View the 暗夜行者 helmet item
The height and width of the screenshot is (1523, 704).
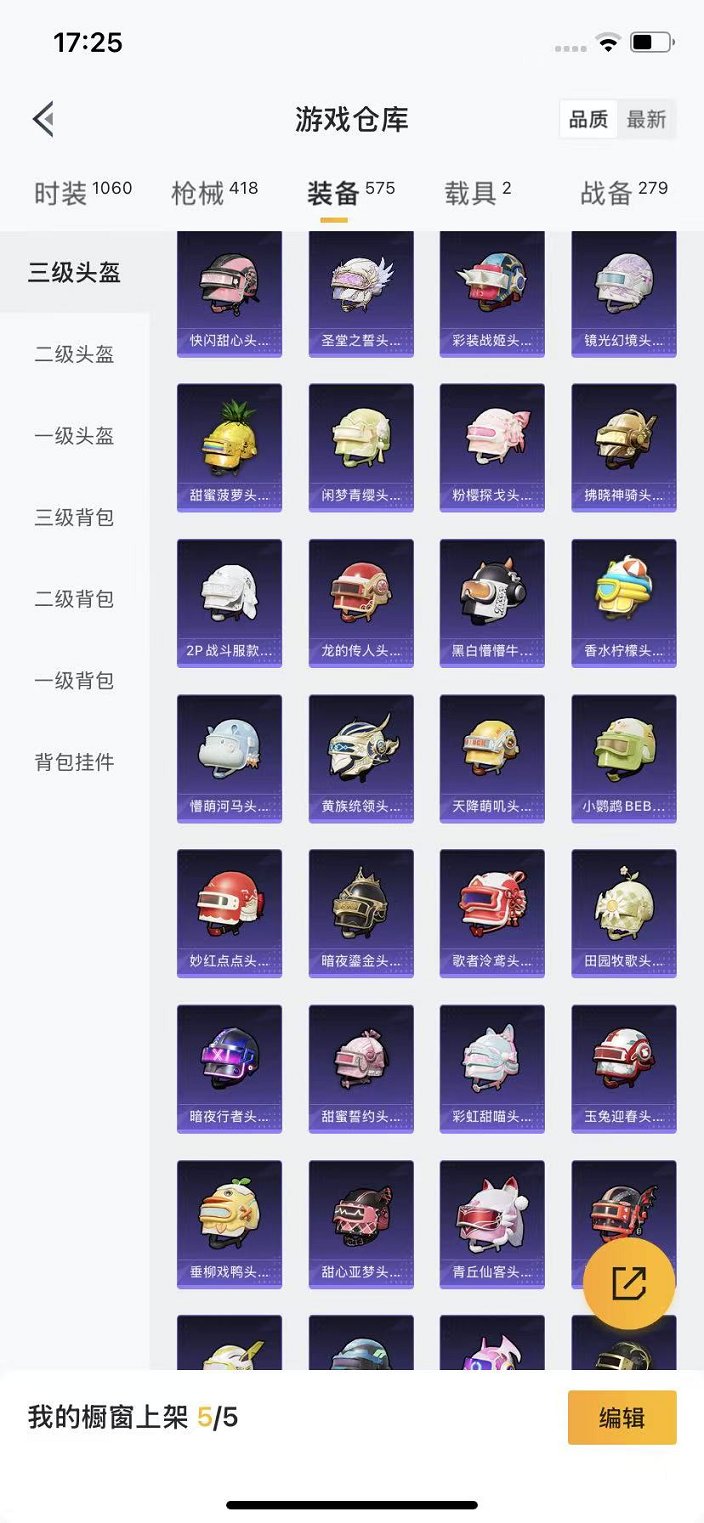pyautogui.click(x=229, y=1067)
